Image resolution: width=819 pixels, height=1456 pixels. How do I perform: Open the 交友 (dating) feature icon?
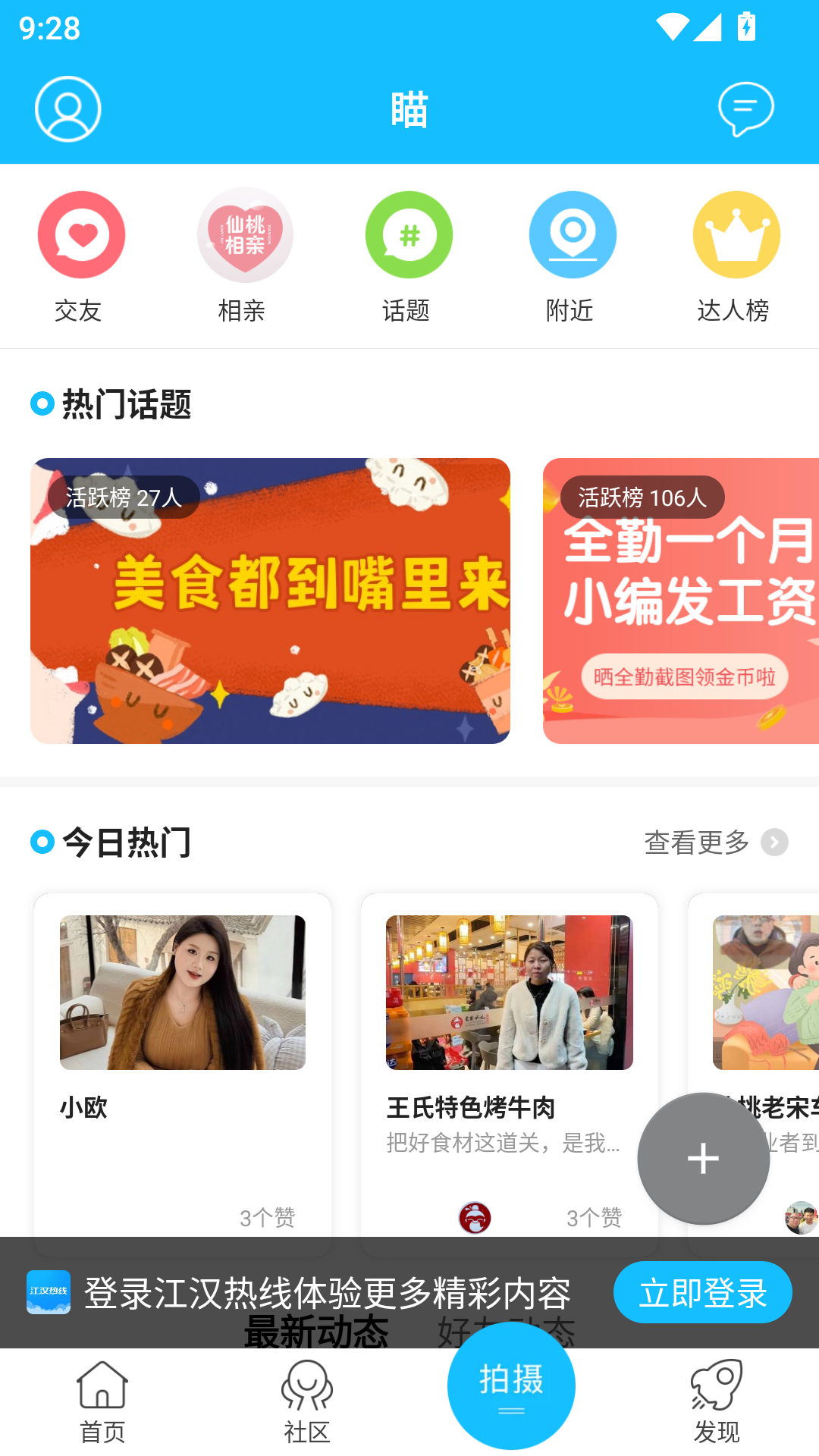[x=81, y=234]
